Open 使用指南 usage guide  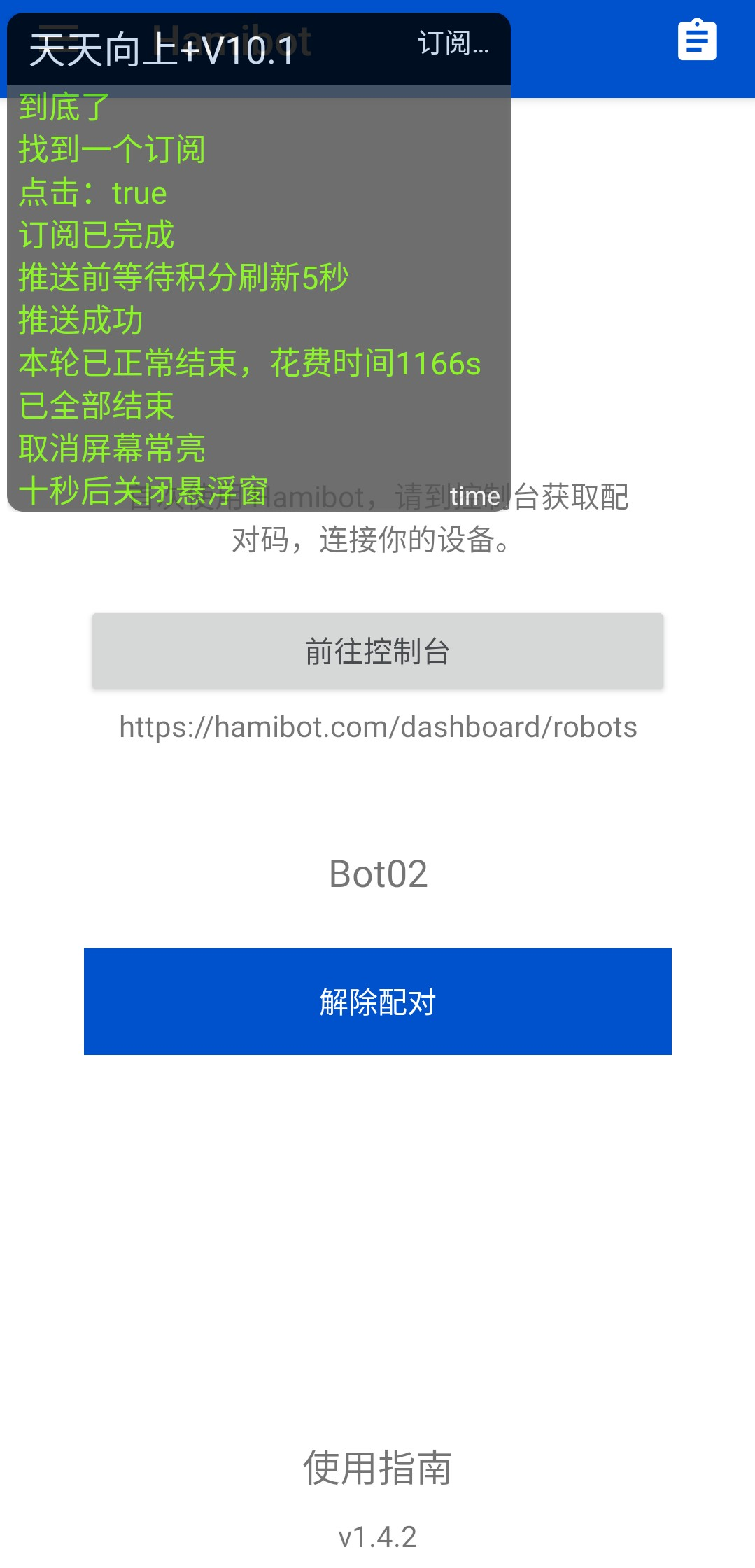coord(378,1467)
